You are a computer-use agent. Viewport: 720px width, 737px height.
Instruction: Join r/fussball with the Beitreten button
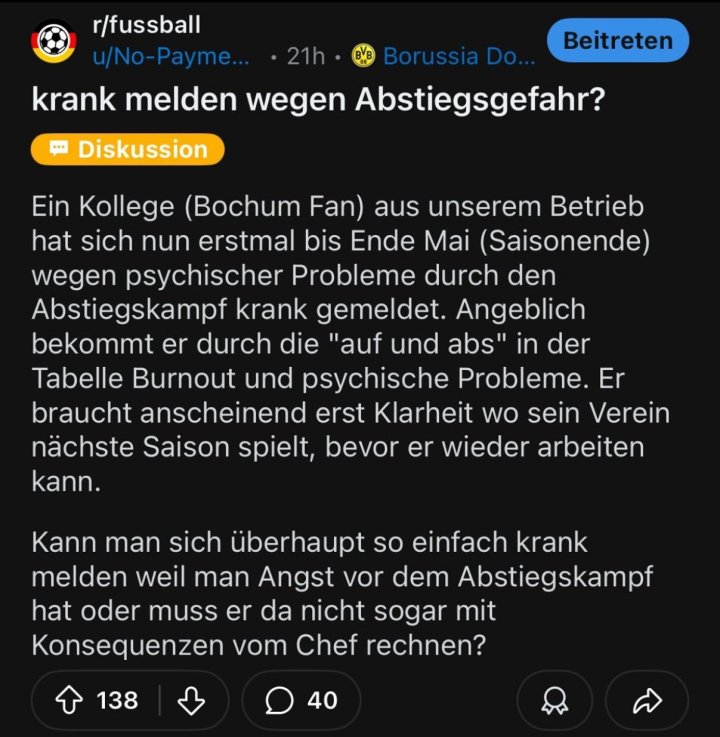tap(618, 41)
